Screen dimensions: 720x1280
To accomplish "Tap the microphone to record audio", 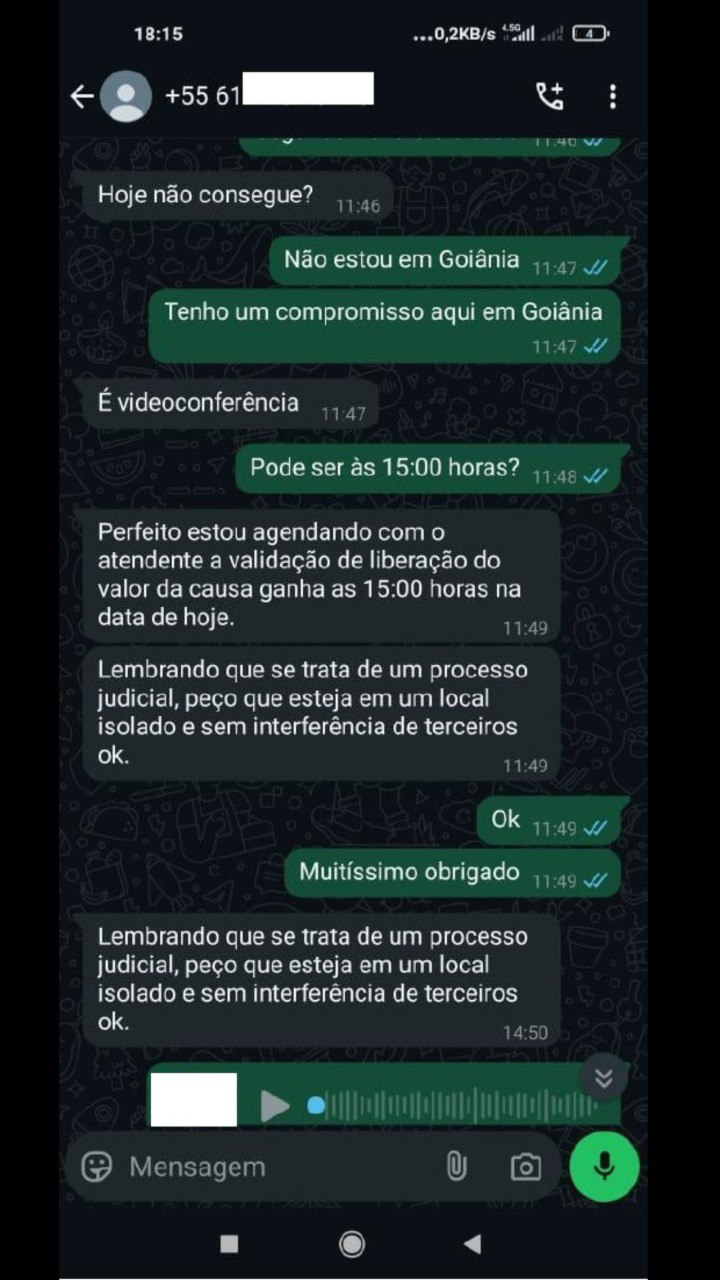I will 604,1166.
